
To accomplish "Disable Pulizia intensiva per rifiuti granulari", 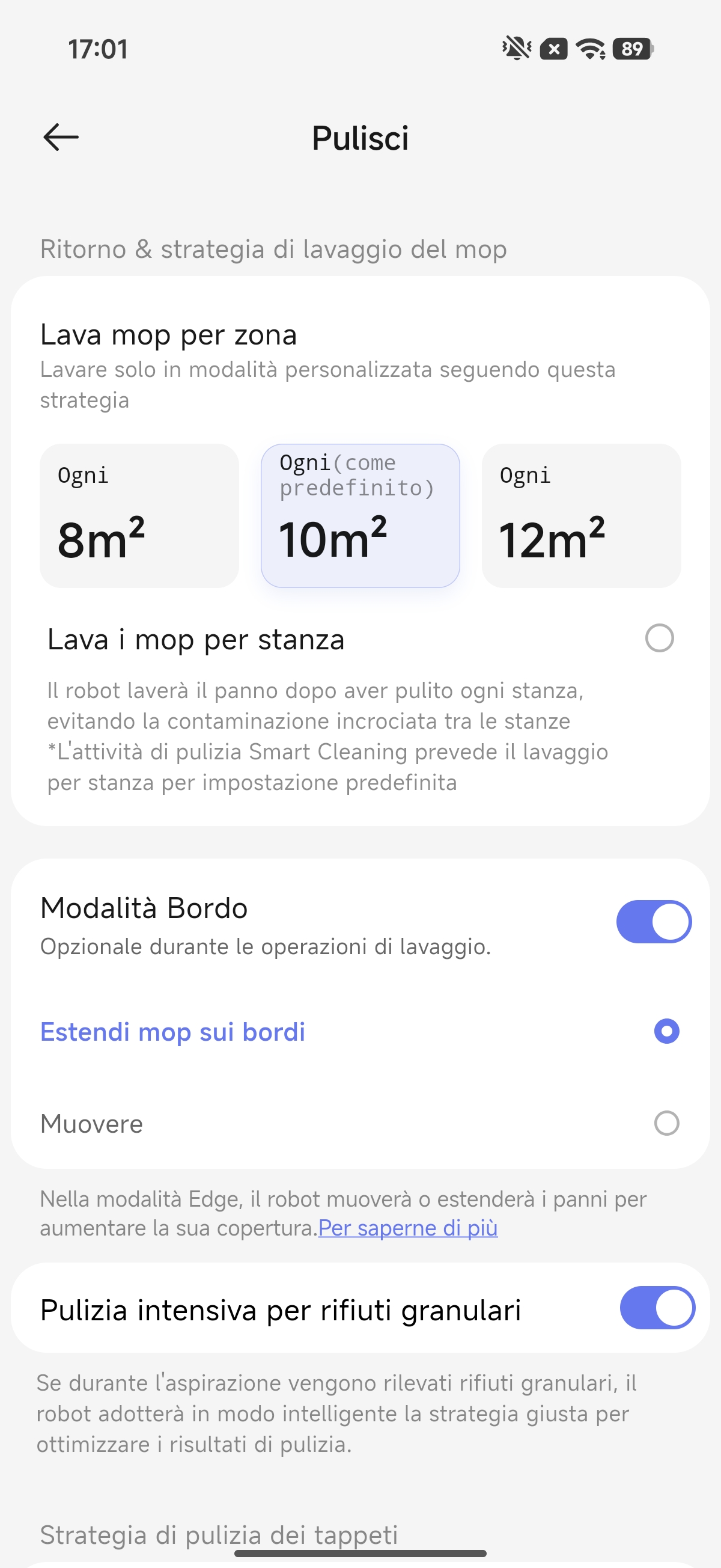I will pos(657,1308).
